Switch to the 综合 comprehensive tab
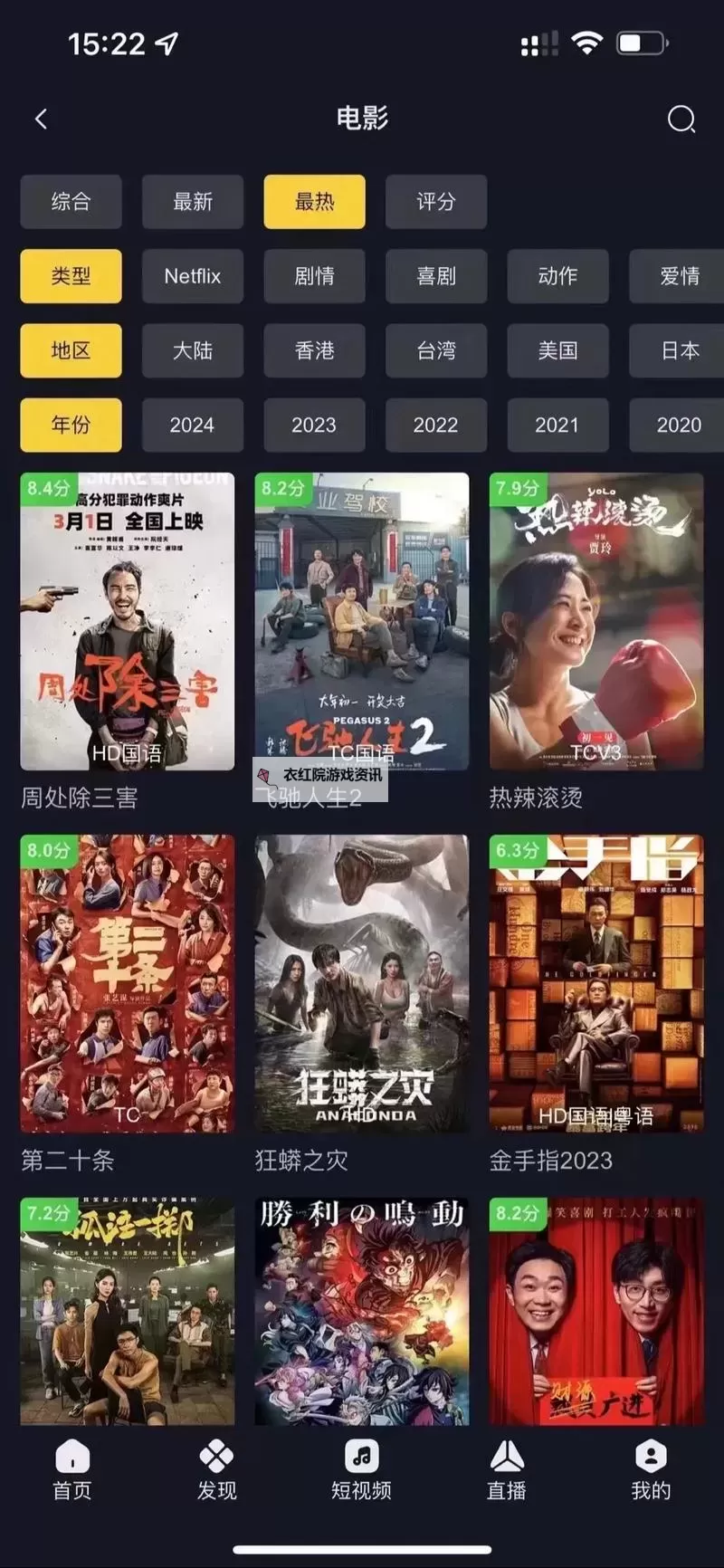This screenshot has height=1568, width=724. coord(71,202)
